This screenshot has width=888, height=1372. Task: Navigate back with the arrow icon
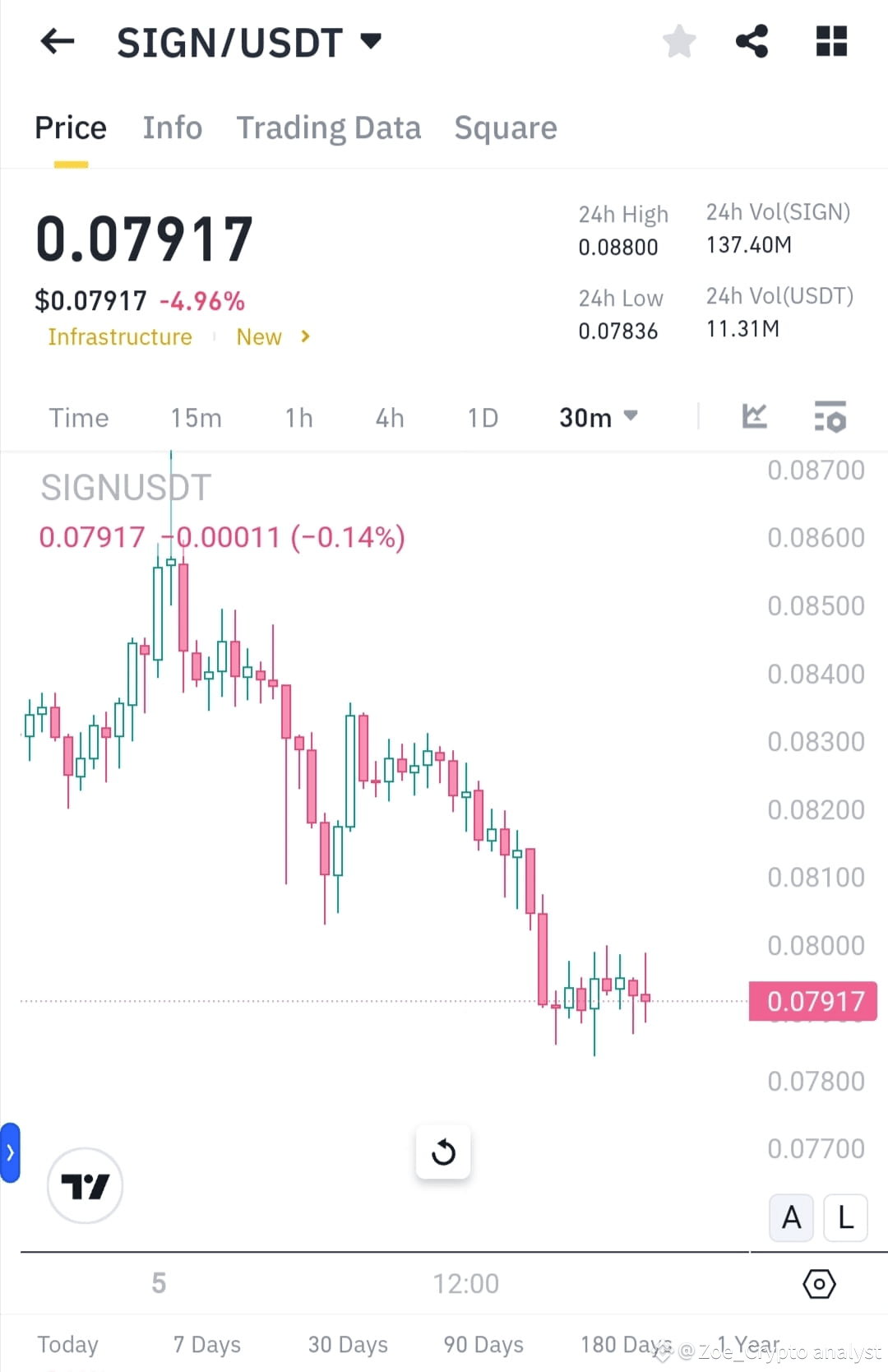(56, 41)
